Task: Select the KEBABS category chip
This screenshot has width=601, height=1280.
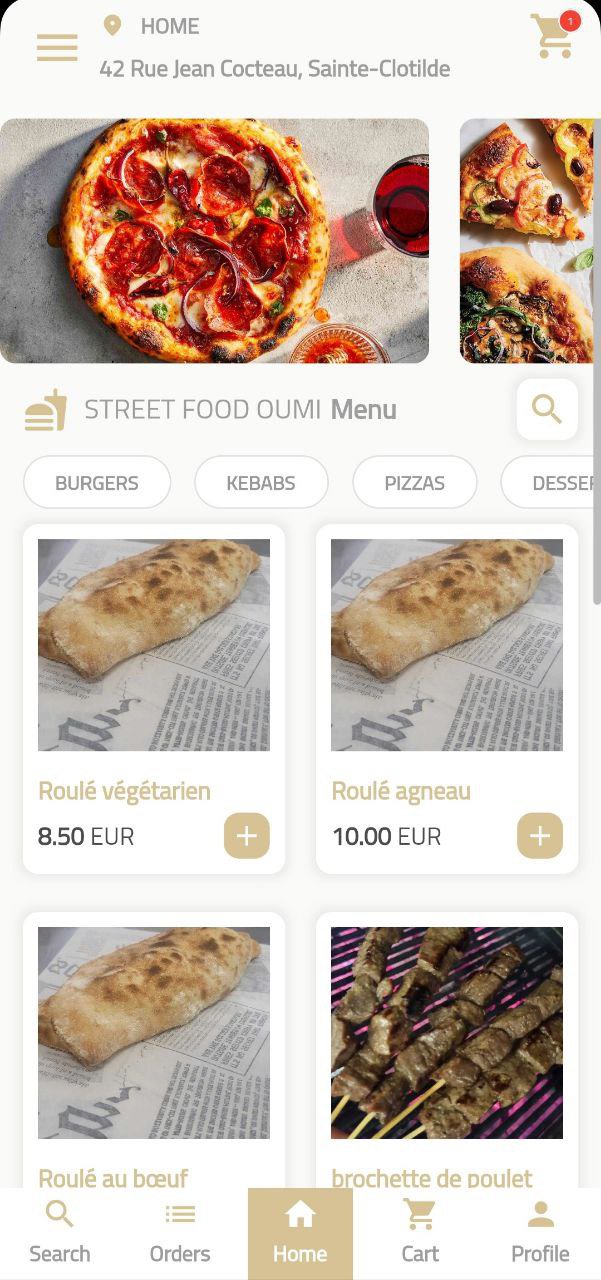Action: (x=261, y=483)
